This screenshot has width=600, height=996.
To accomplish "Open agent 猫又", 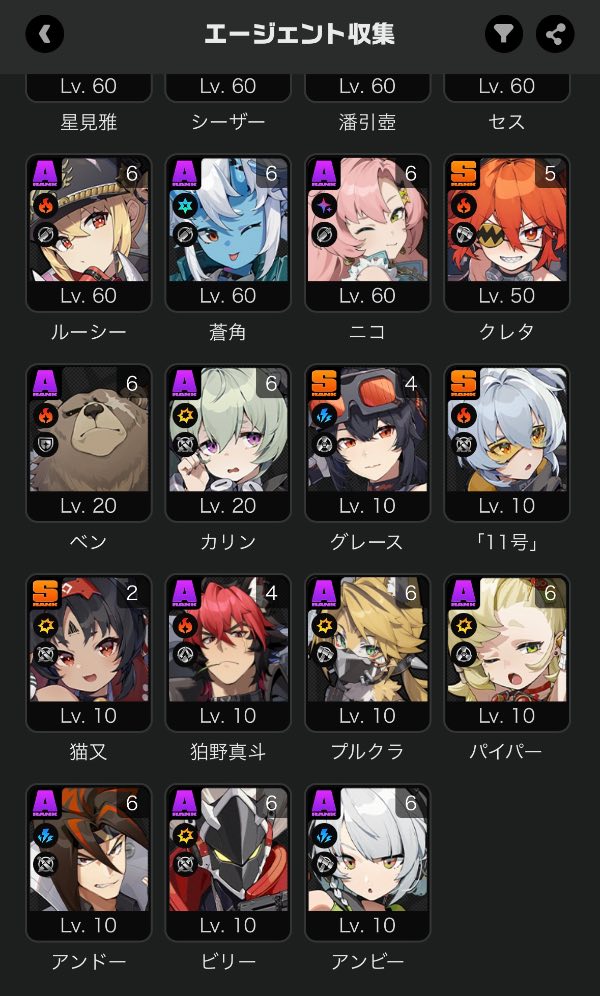I will coord(88,652).
